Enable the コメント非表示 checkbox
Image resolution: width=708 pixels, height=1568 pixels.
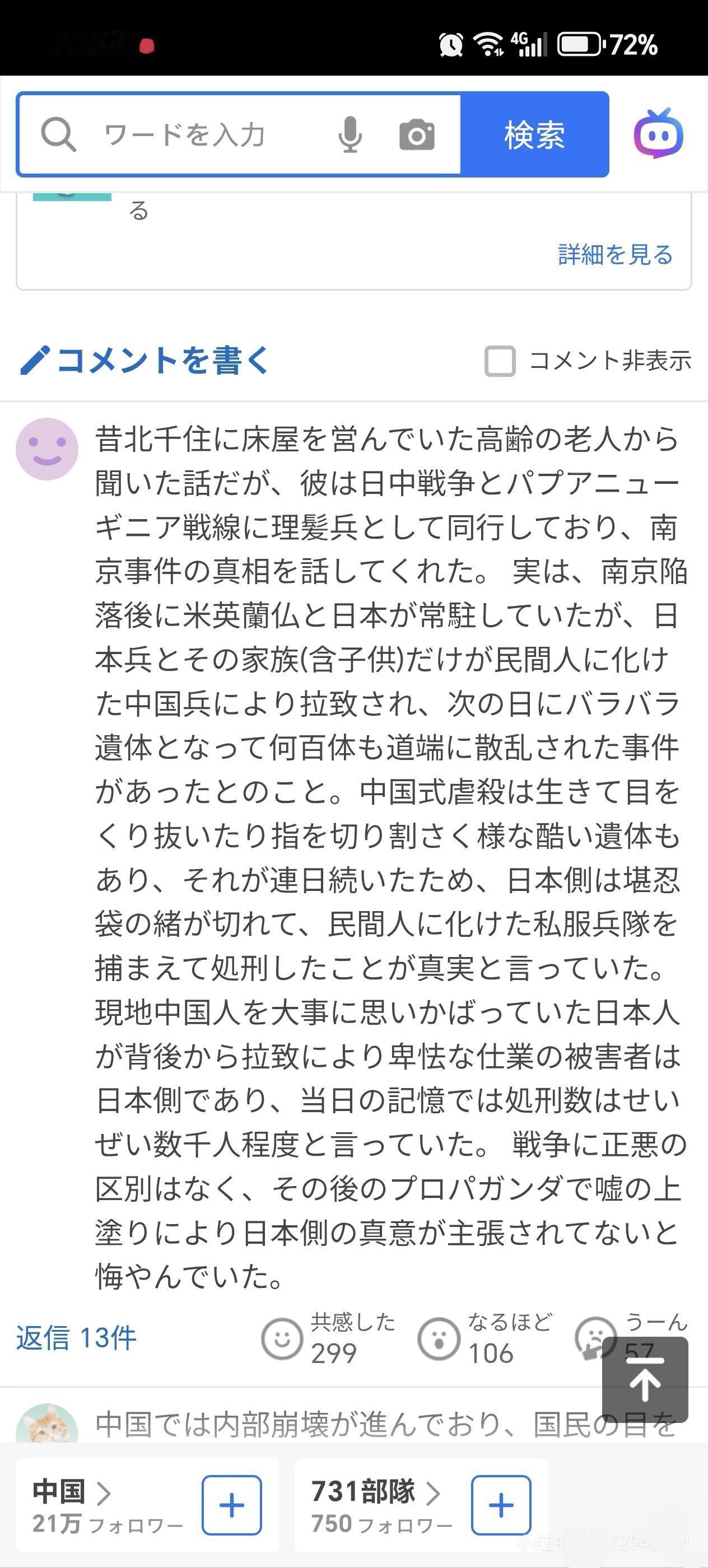tap(500, 362)
